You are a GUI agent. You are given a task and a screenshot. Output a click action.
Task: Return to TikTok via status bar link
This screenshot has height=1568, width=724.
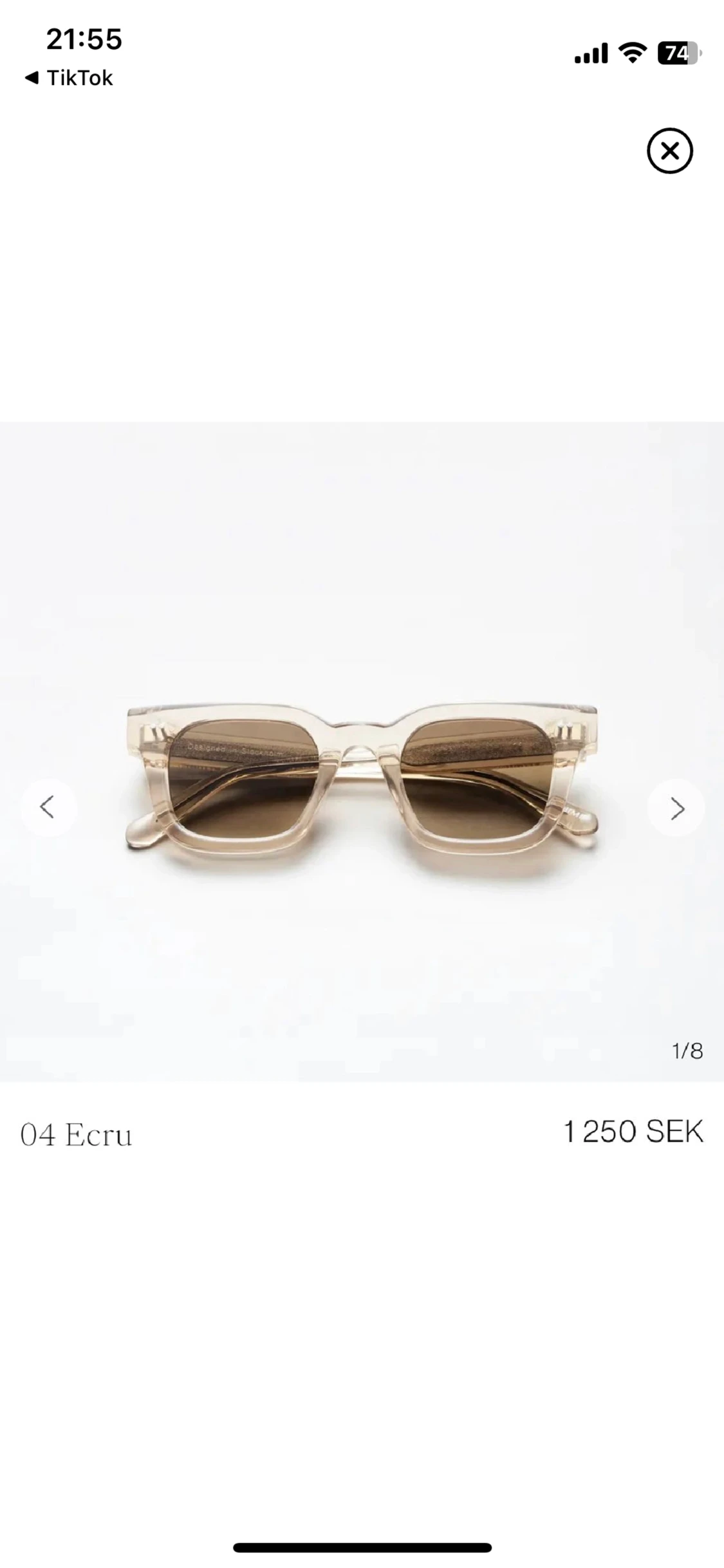68,78
